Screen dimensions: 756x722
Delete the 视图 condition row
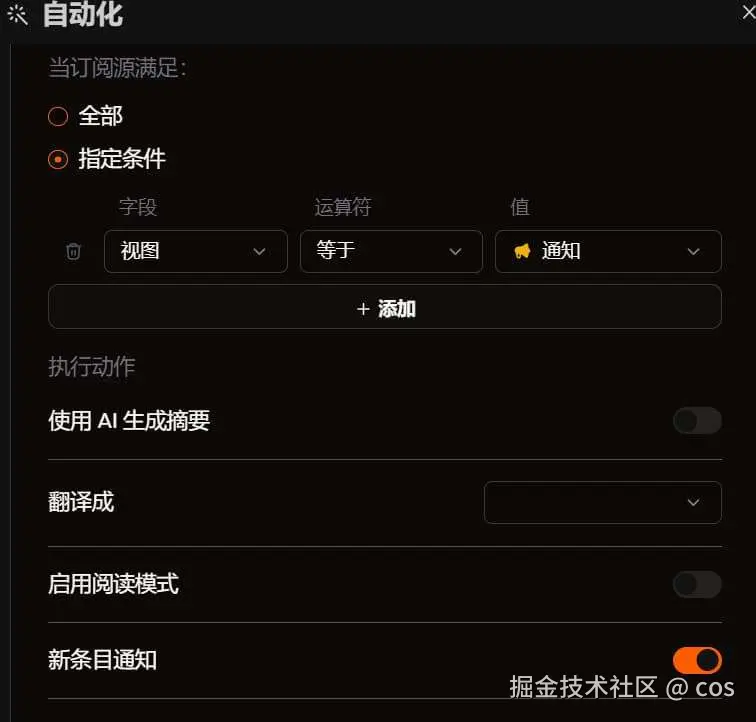coord(73,251)
